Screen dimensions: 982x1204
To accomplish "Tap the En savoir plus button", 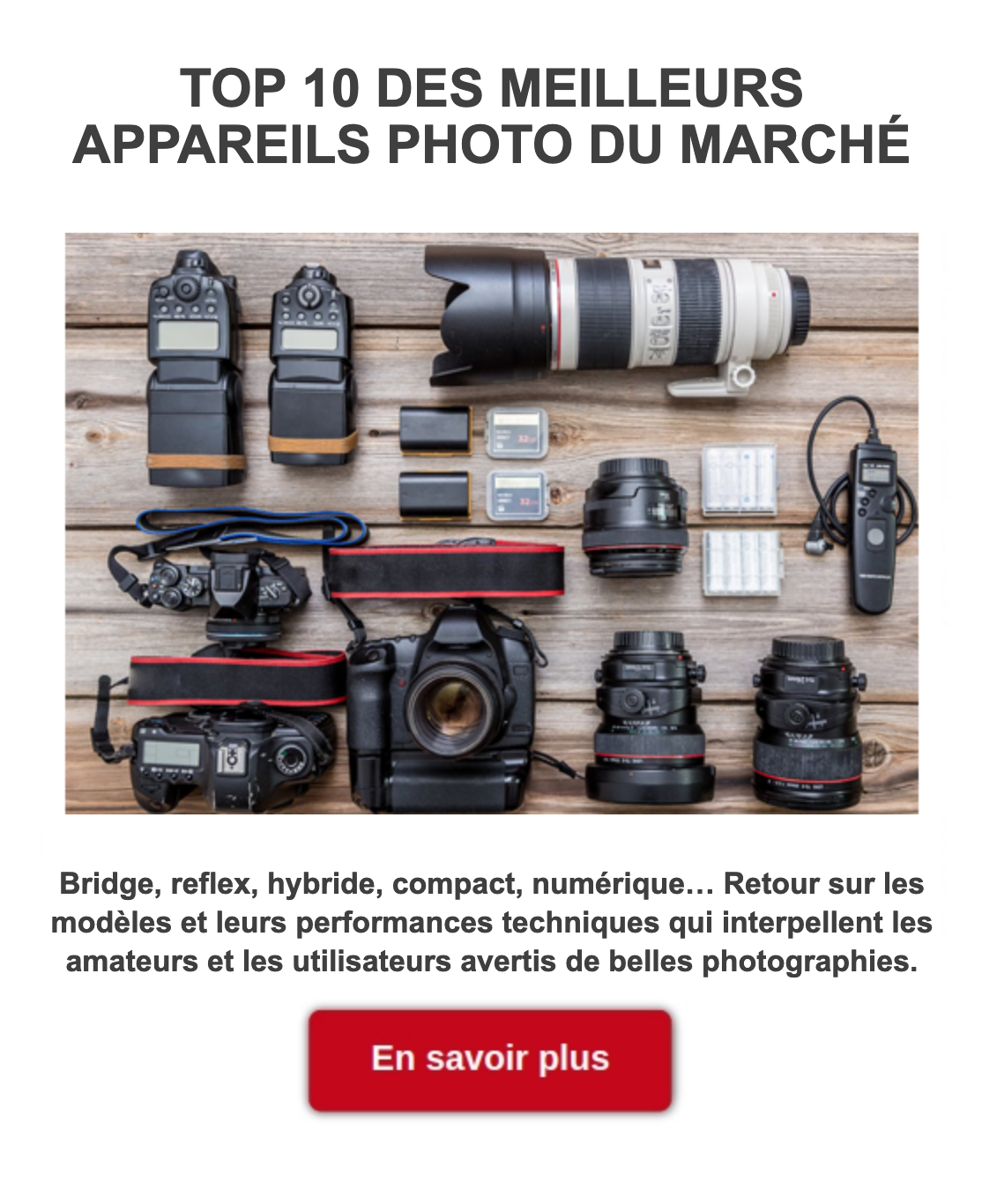I will click(490, 1059).
